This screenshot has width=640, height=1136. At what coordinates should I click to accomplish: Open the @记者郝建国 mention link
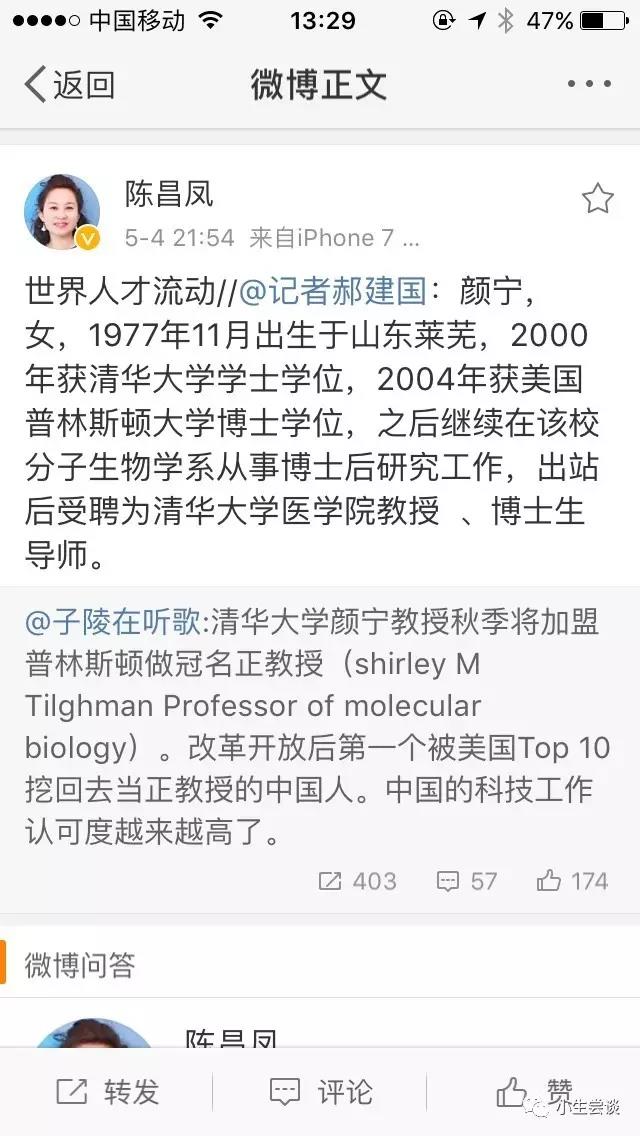(334, 291)
